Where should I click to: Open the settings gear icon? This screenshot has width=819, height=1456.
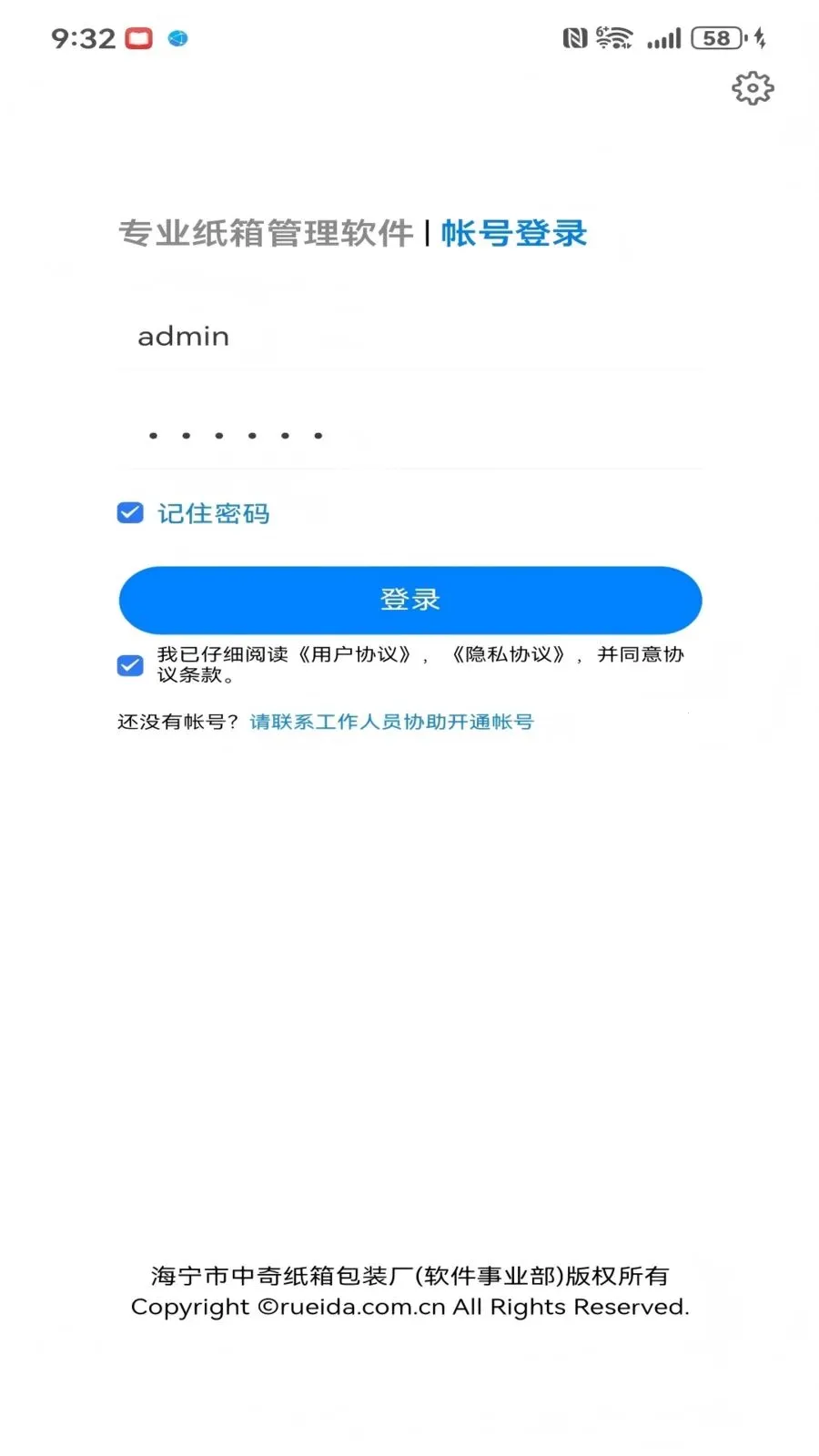[753, 88]
